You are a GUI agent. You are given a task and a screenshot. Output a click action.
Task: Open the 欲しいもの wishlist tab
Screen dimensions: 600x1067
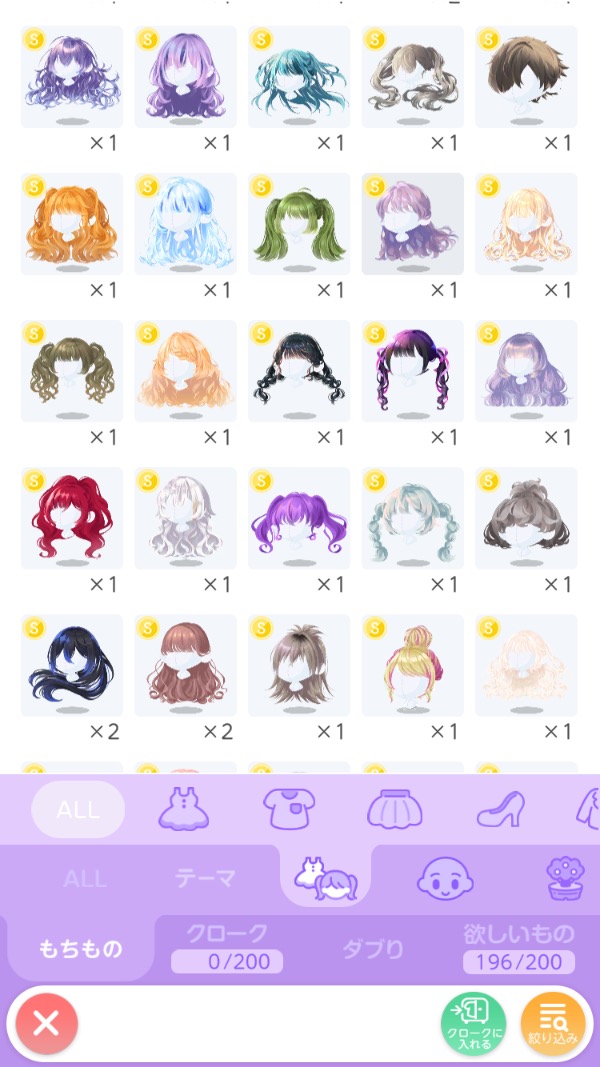click(518, 947)
